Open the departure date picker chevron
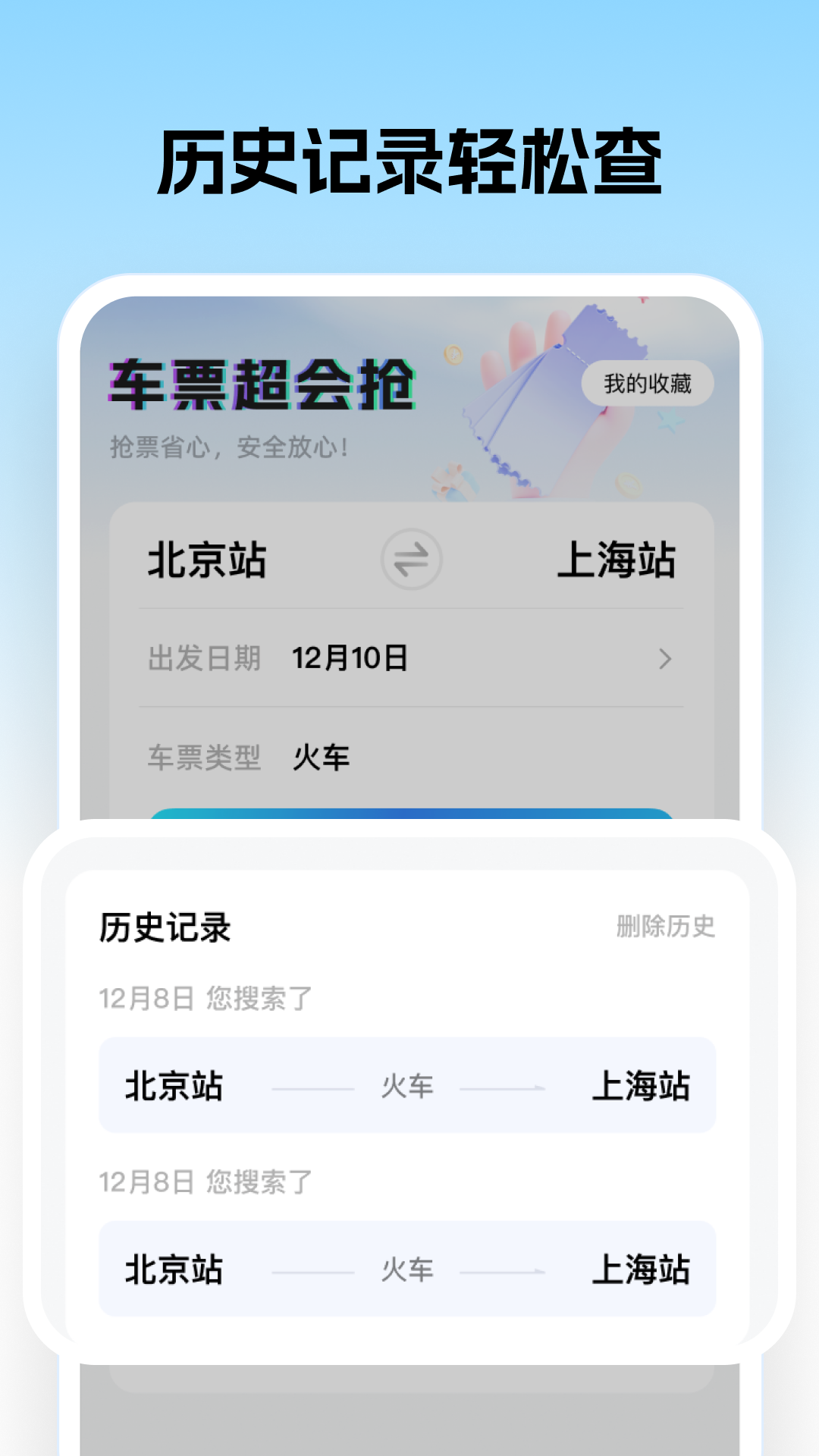Viewport: 819px width, 1456px height. pyautogui.click(x=664, y=659)
